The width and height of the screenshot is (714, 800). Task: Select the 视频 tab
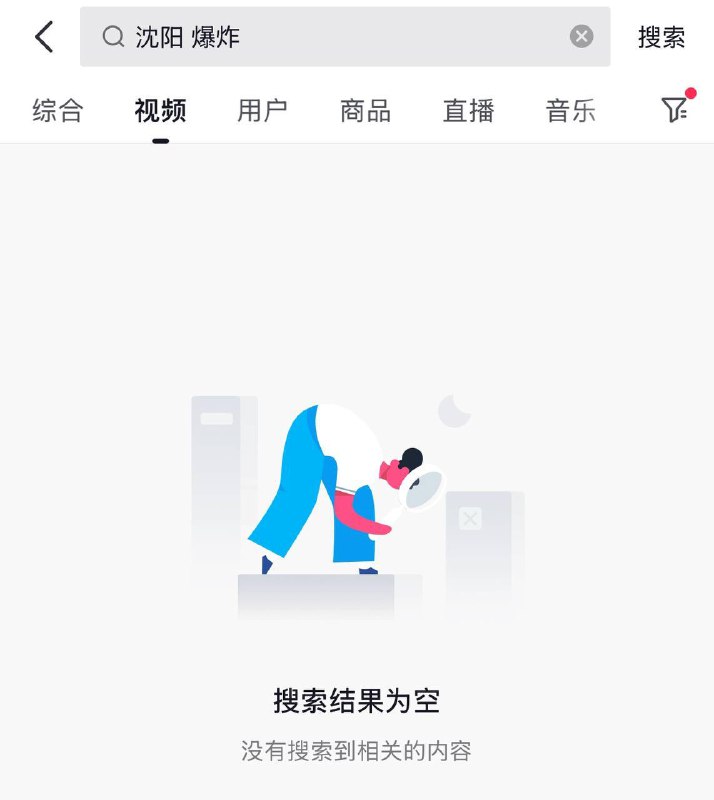(x=160, y=111)
